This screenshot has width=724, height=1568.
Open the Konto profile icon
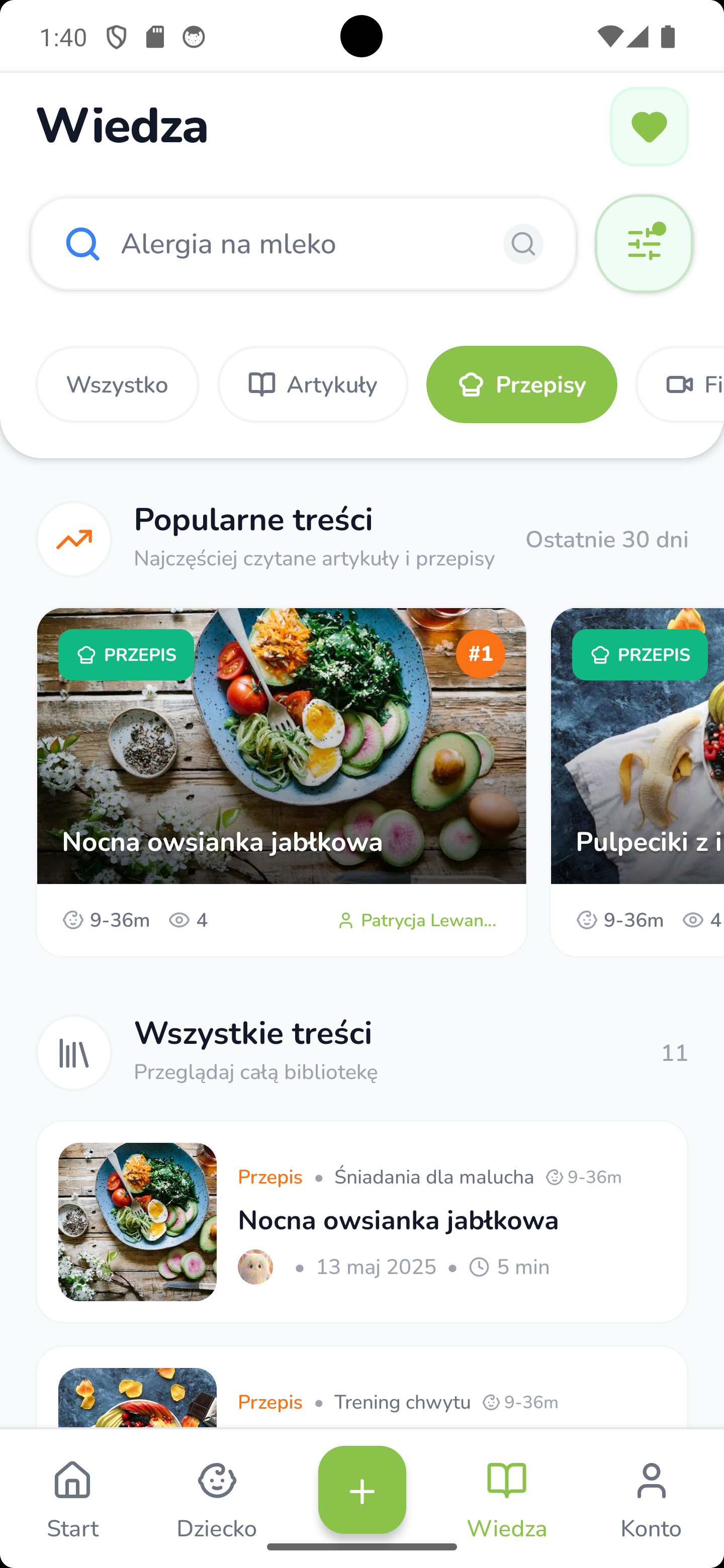pyautogui.click(x=651, y=1482)
